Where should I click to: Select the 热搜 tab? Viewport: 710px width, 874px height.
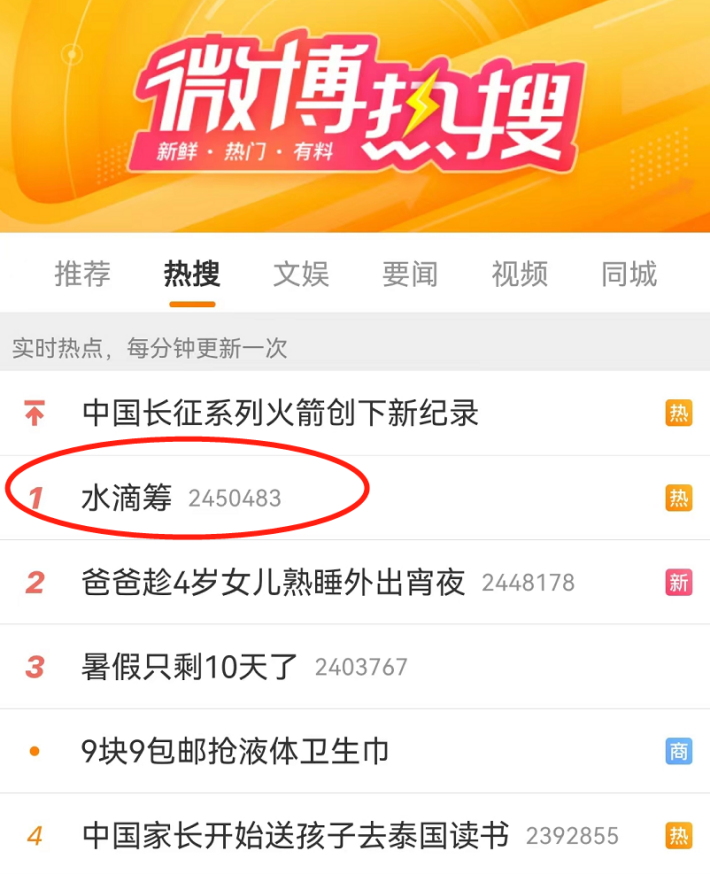(192, 273)
